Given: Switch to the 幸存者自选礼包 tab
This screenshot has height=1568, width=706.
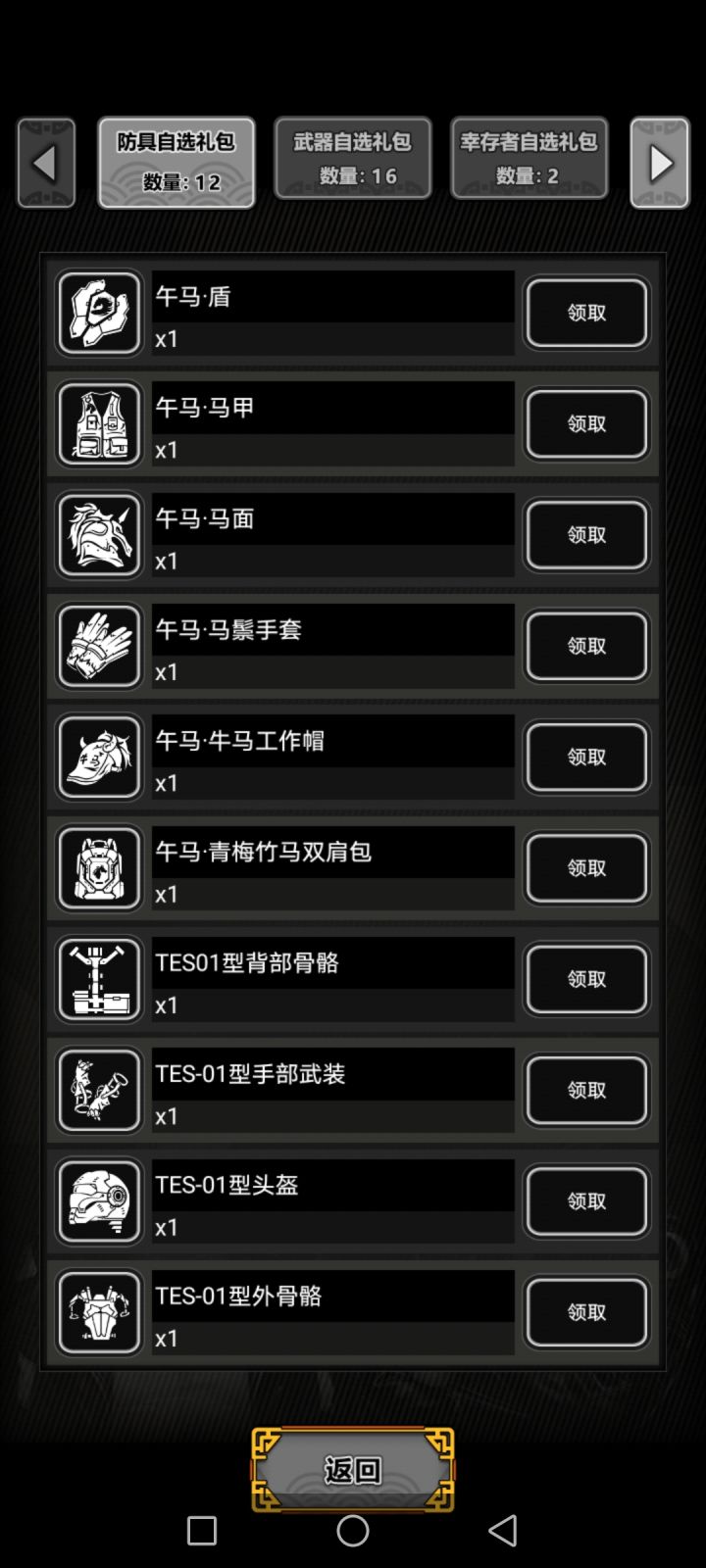Looking at the screenshot, I should pyautogui.click(x=529, y=157).
